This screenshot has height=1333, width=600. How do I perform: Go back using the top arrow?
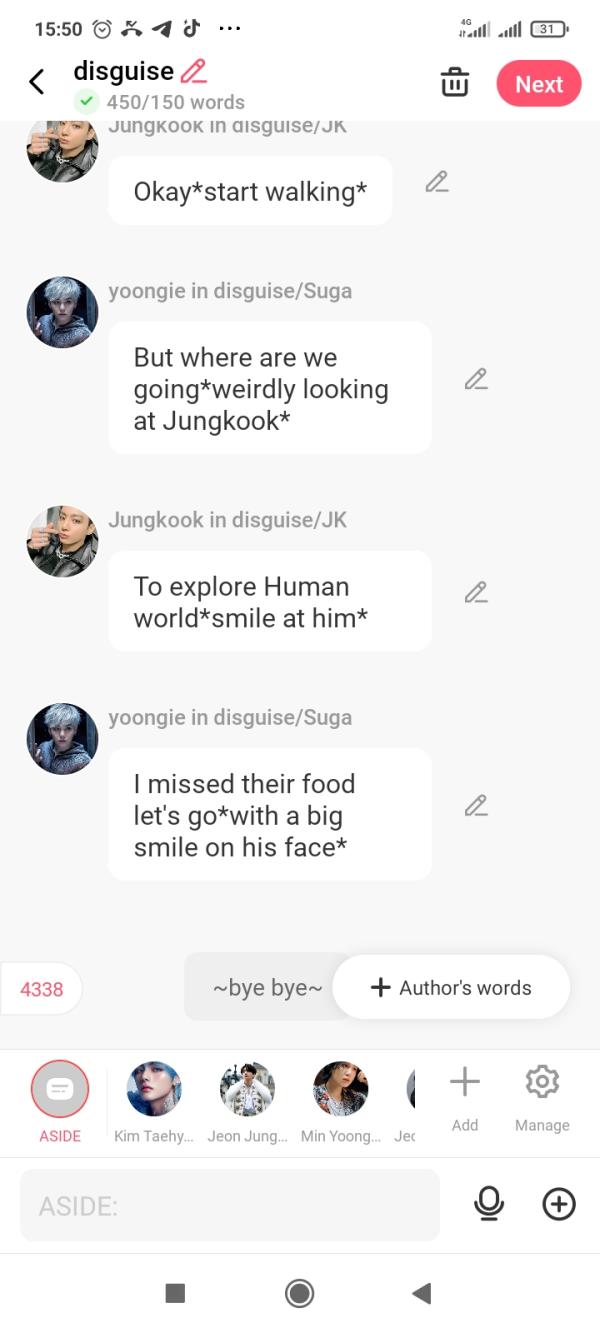pos(37,82)
